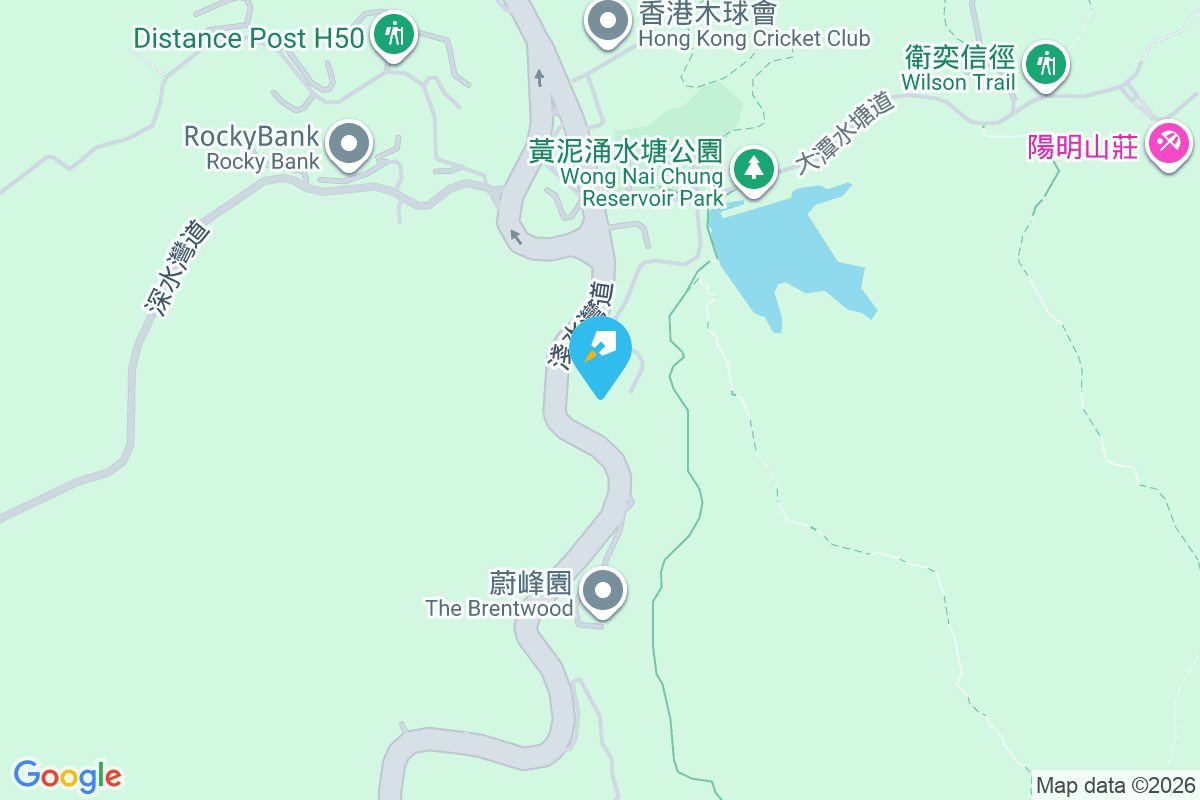Open Wong Nai Chung Reservoir Park marker
1200x800 pixels.
[754, 167]
